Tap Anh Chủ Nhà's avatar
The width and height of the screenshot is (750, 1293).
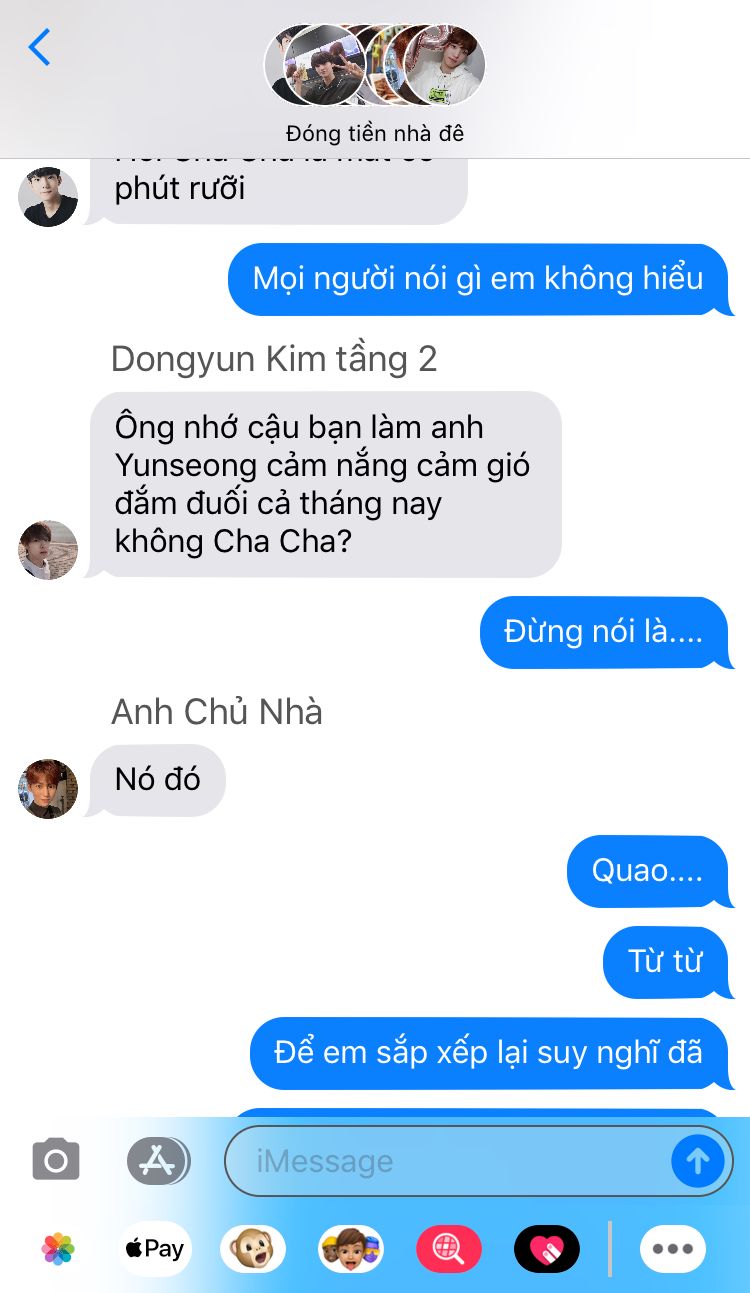coord(48,789)
